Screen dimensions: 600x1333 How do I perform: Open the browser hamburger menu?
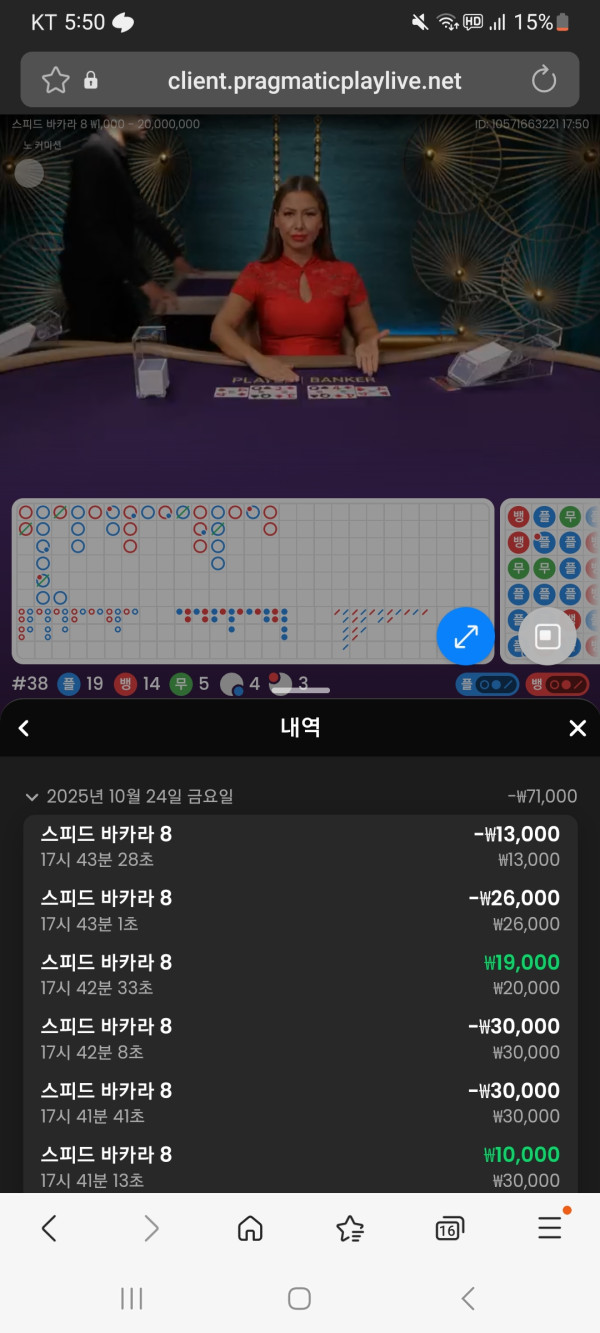pos(550,1227)
